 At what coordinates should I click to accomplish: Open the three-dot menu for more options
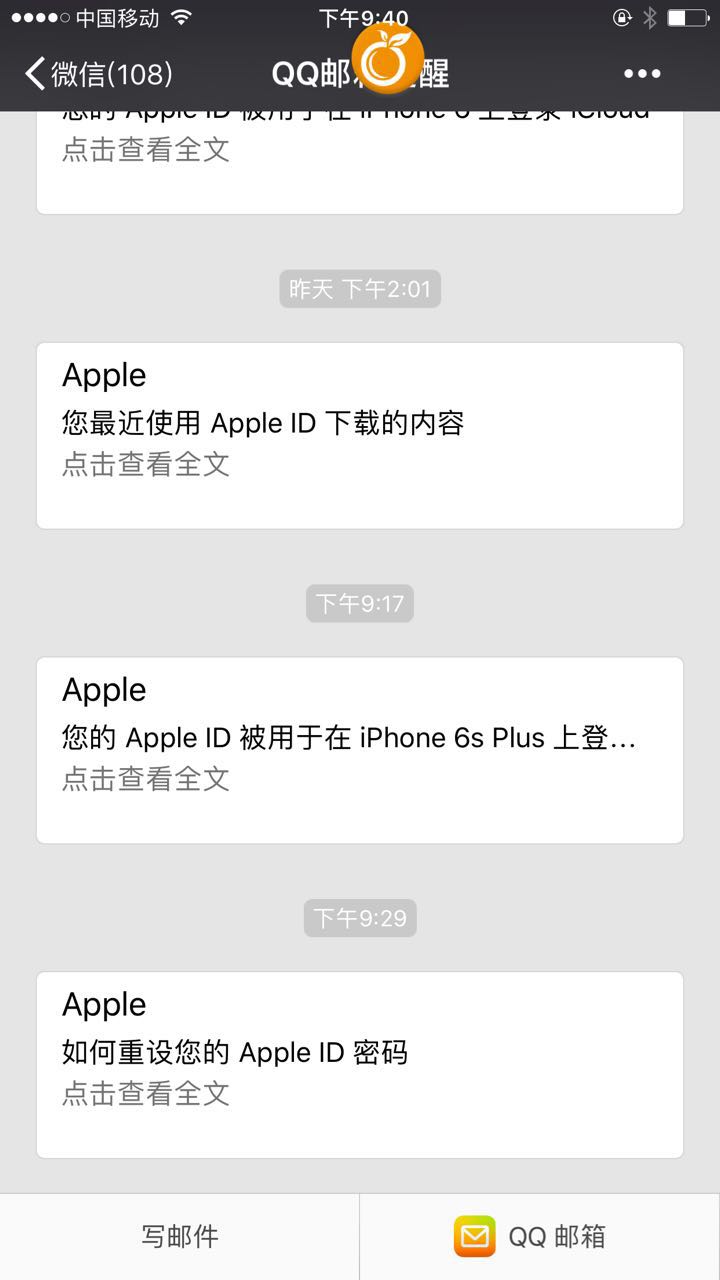pyautogui.click(x=641, y=73)
